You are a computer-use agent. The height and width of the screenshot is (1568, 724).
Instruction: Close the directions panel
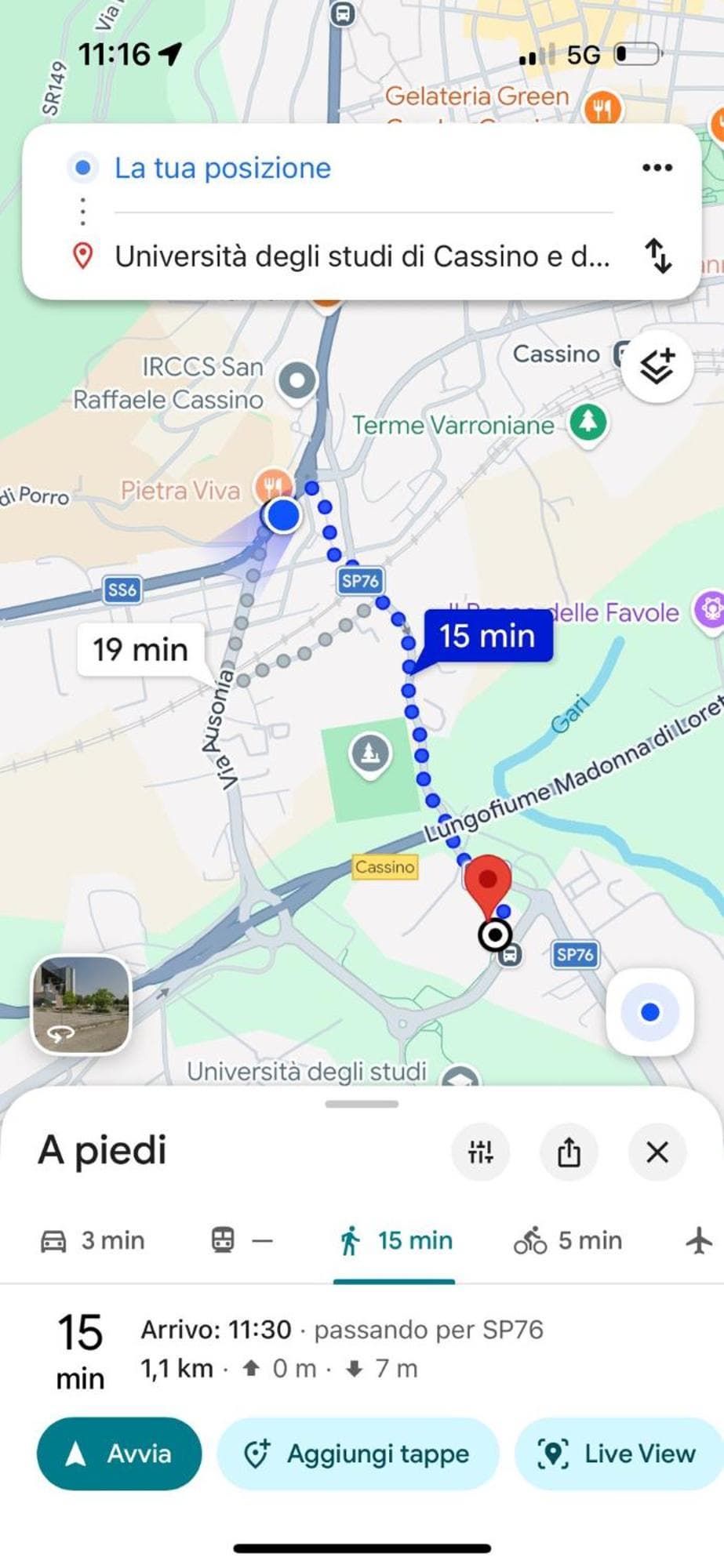point(657,1152)
